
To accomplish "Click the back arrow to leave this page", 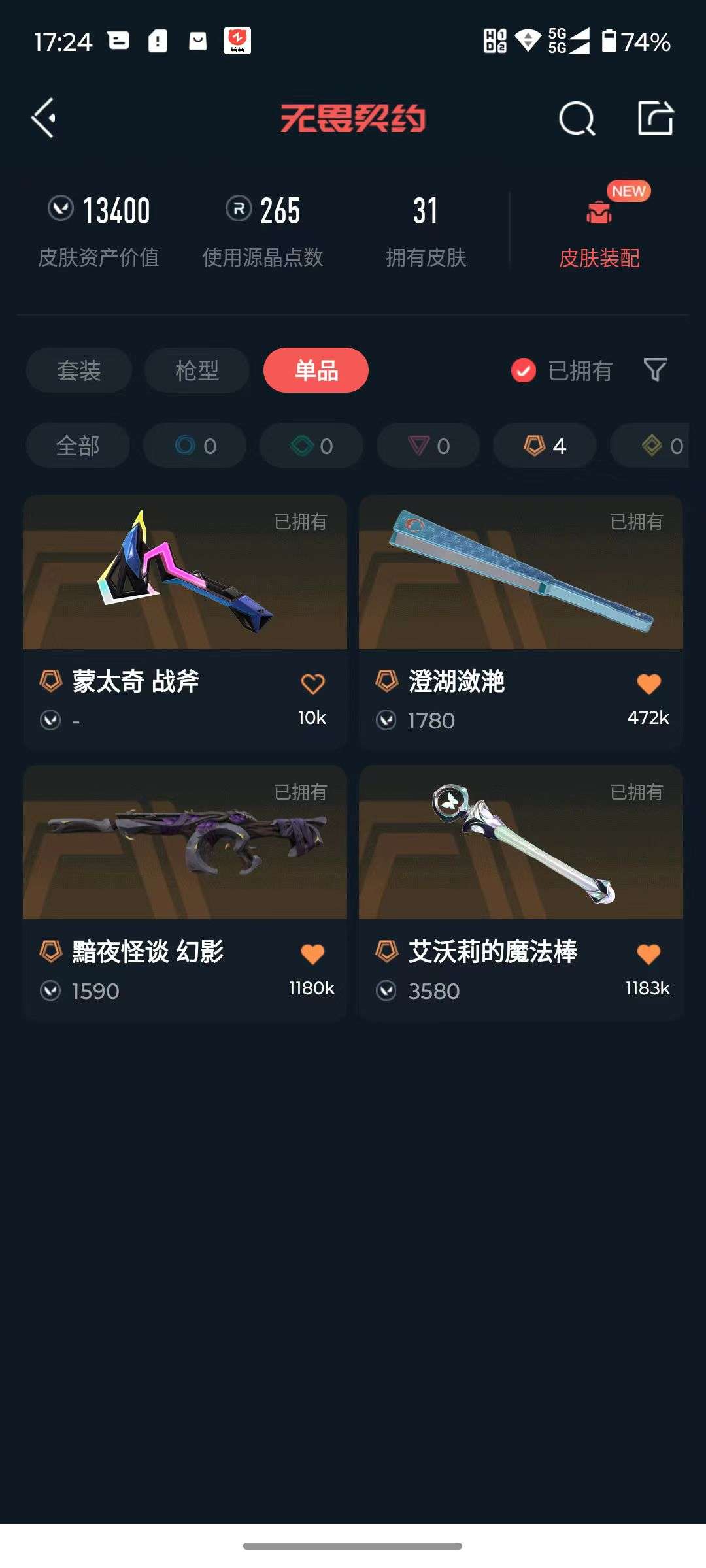I will click(x=43, y=118).
